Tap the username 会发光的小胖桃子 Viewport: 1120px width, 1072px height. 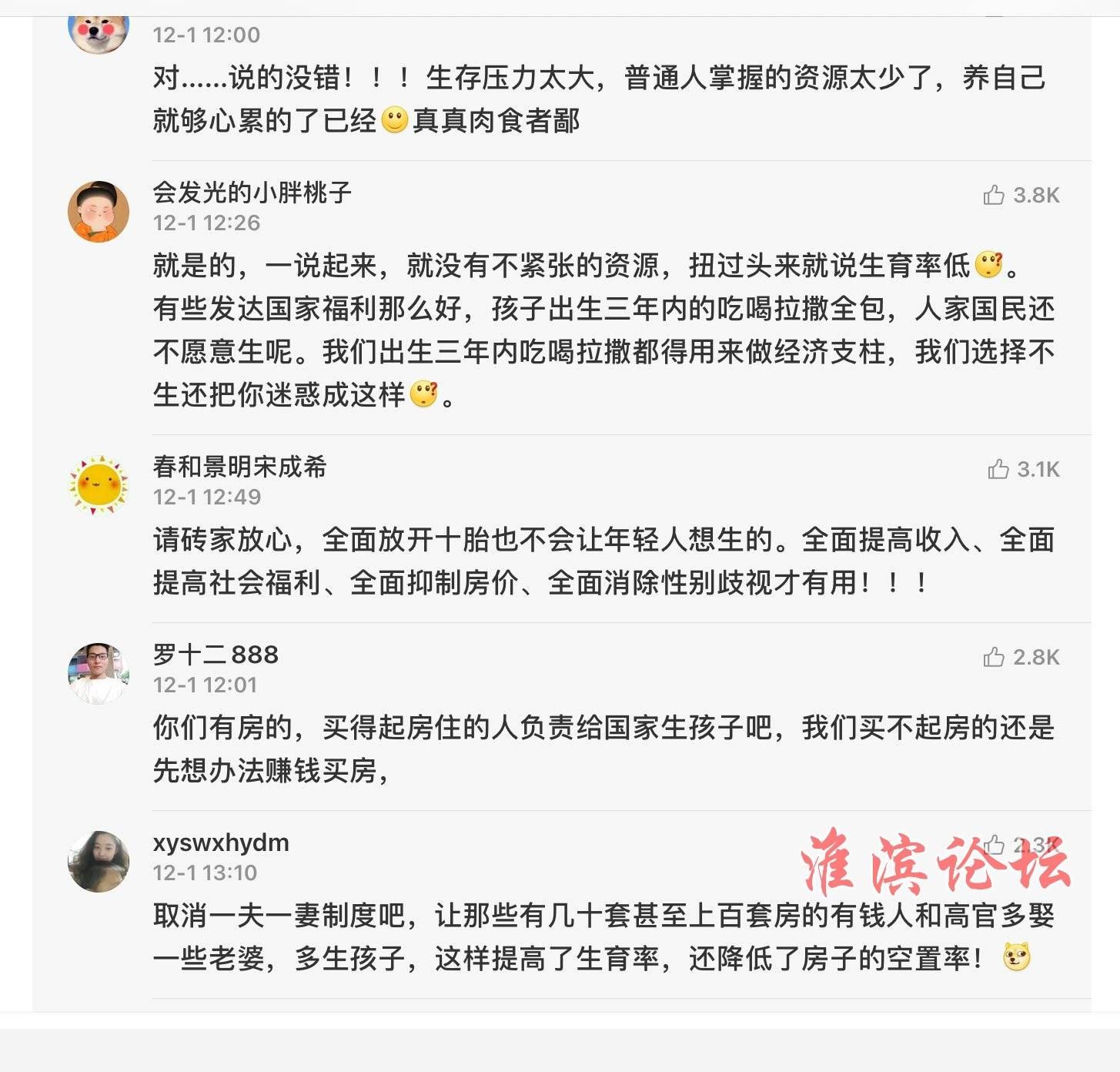(x=252, y=192)
